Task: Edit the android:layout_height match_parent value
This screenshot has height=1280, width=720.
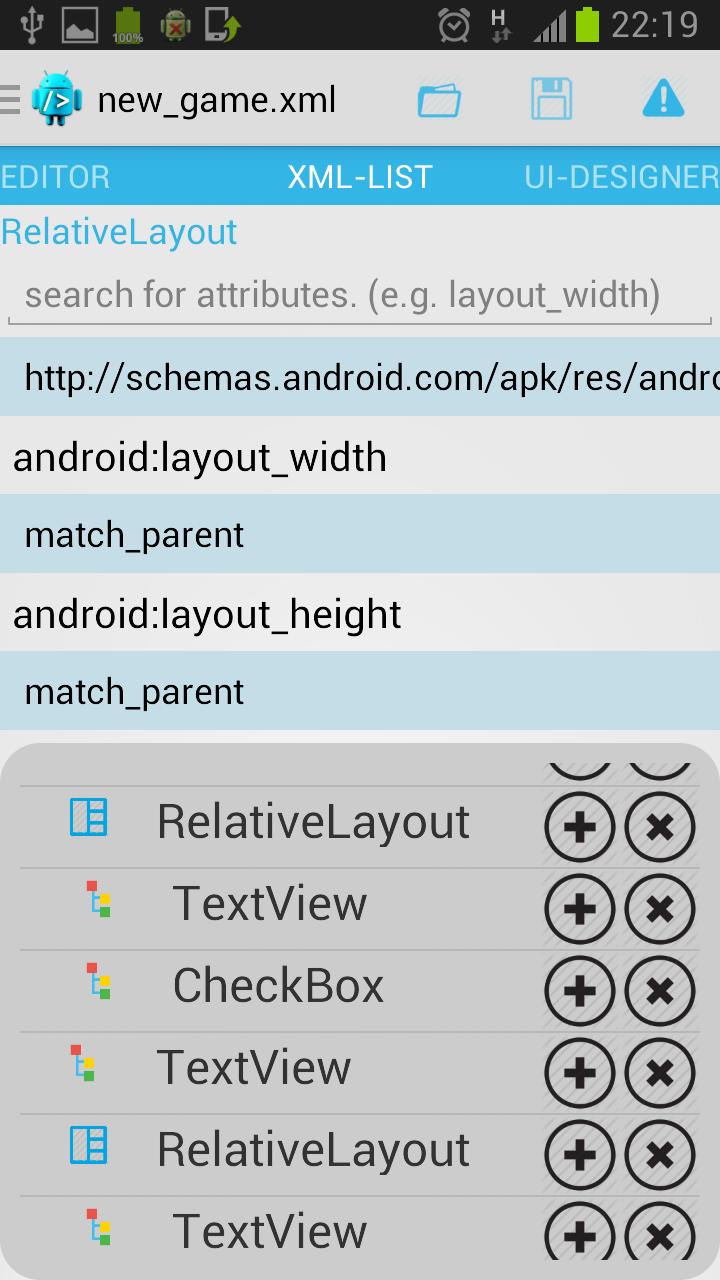Action: point(360,692)
